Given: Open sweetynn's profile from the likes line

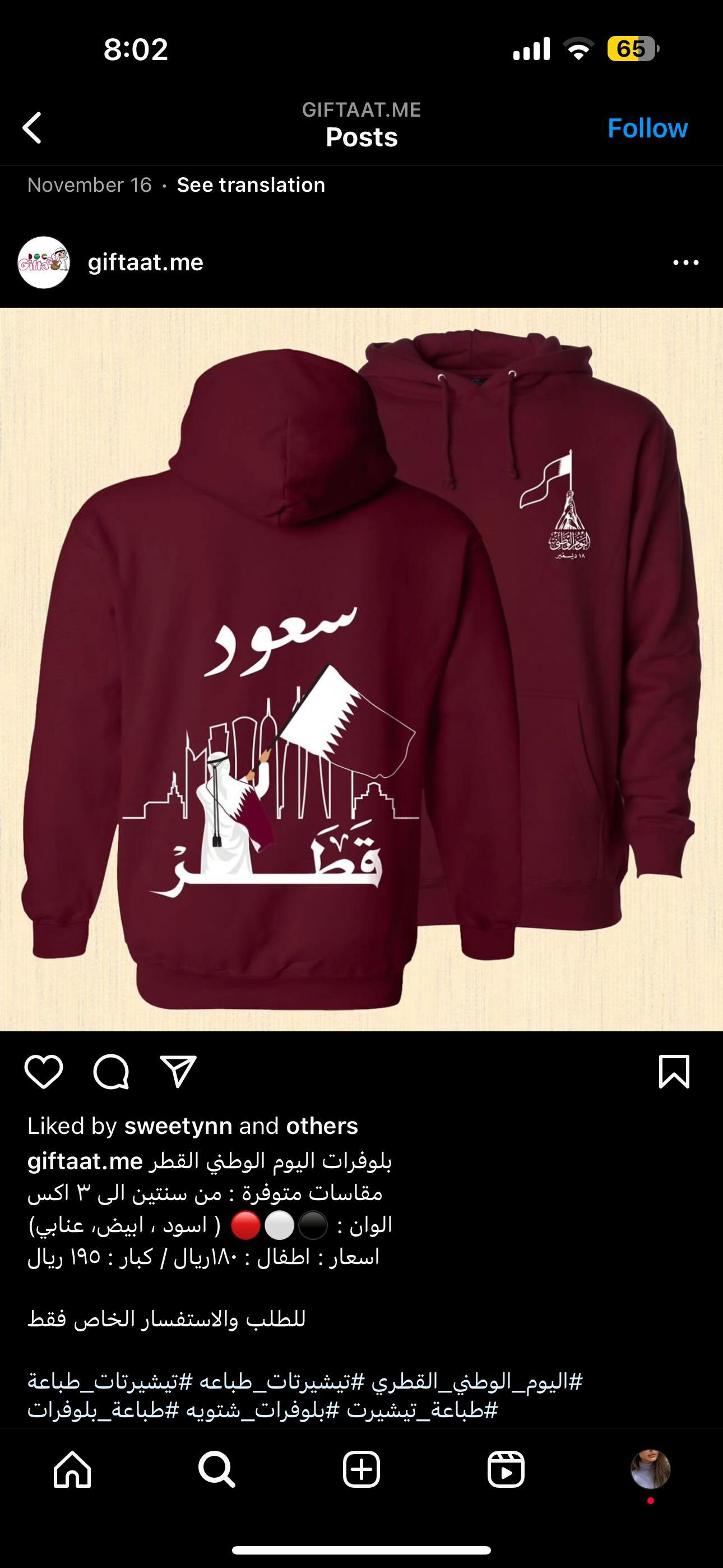Looking at the screenshot, I should (178, 1126).
